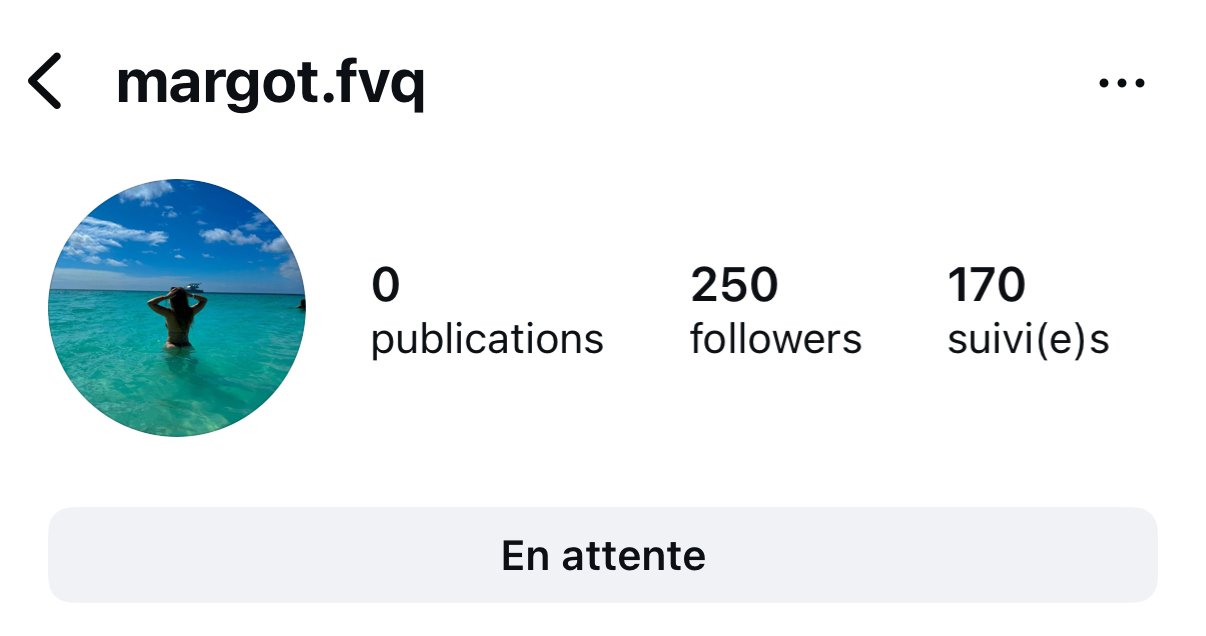View margot.fvq's profile picture
The height and width of the screenshot is (636, 1206).
click(x=177, y=307)
